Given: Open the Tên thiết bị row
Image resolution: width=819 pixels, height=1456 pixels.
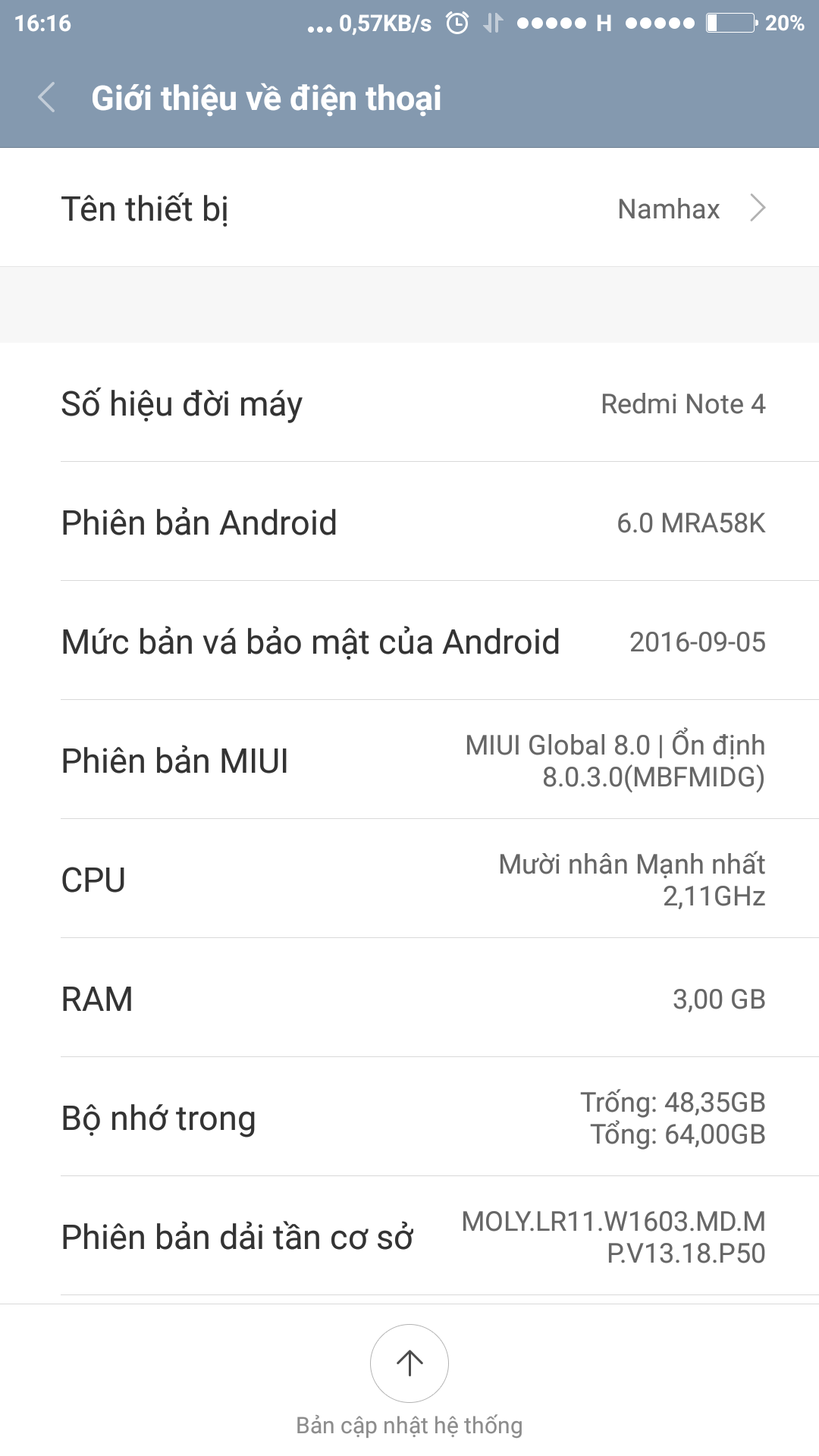Looking at the screenshot, I should coord(409,208).
